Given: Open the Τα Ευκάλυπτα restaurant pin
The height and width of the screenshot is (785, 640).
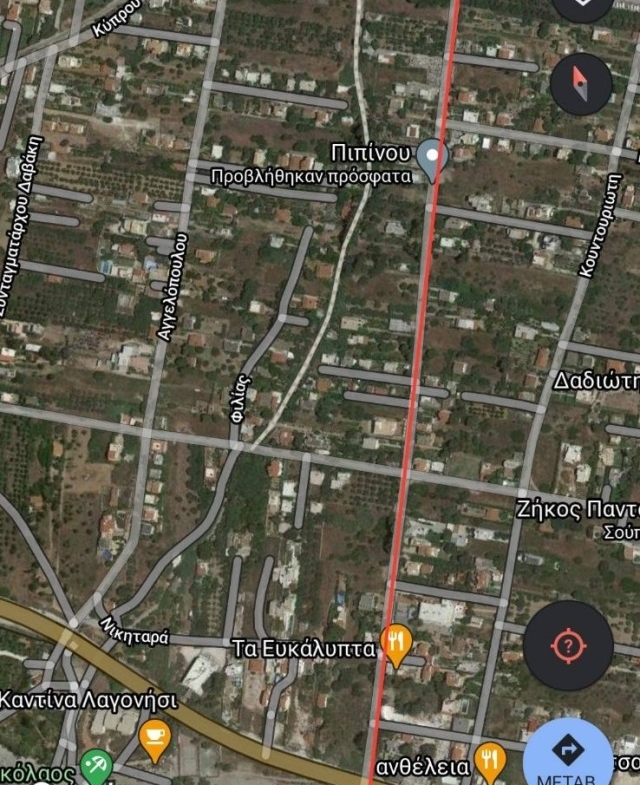Looking at the screenshot, I should (x=397, y=646).
